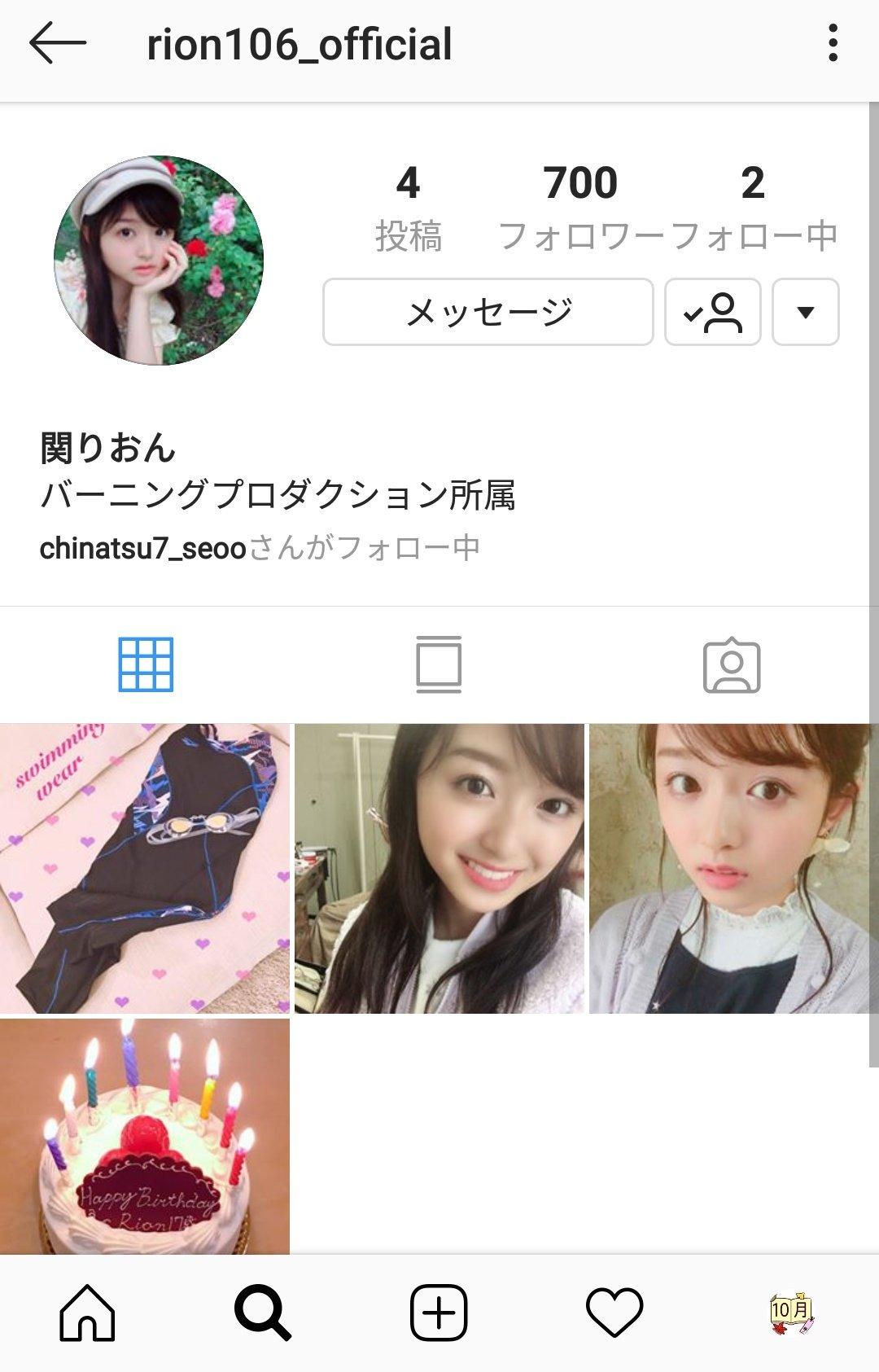
Task: Open the birthday cake post
Action: [144, 1136]
